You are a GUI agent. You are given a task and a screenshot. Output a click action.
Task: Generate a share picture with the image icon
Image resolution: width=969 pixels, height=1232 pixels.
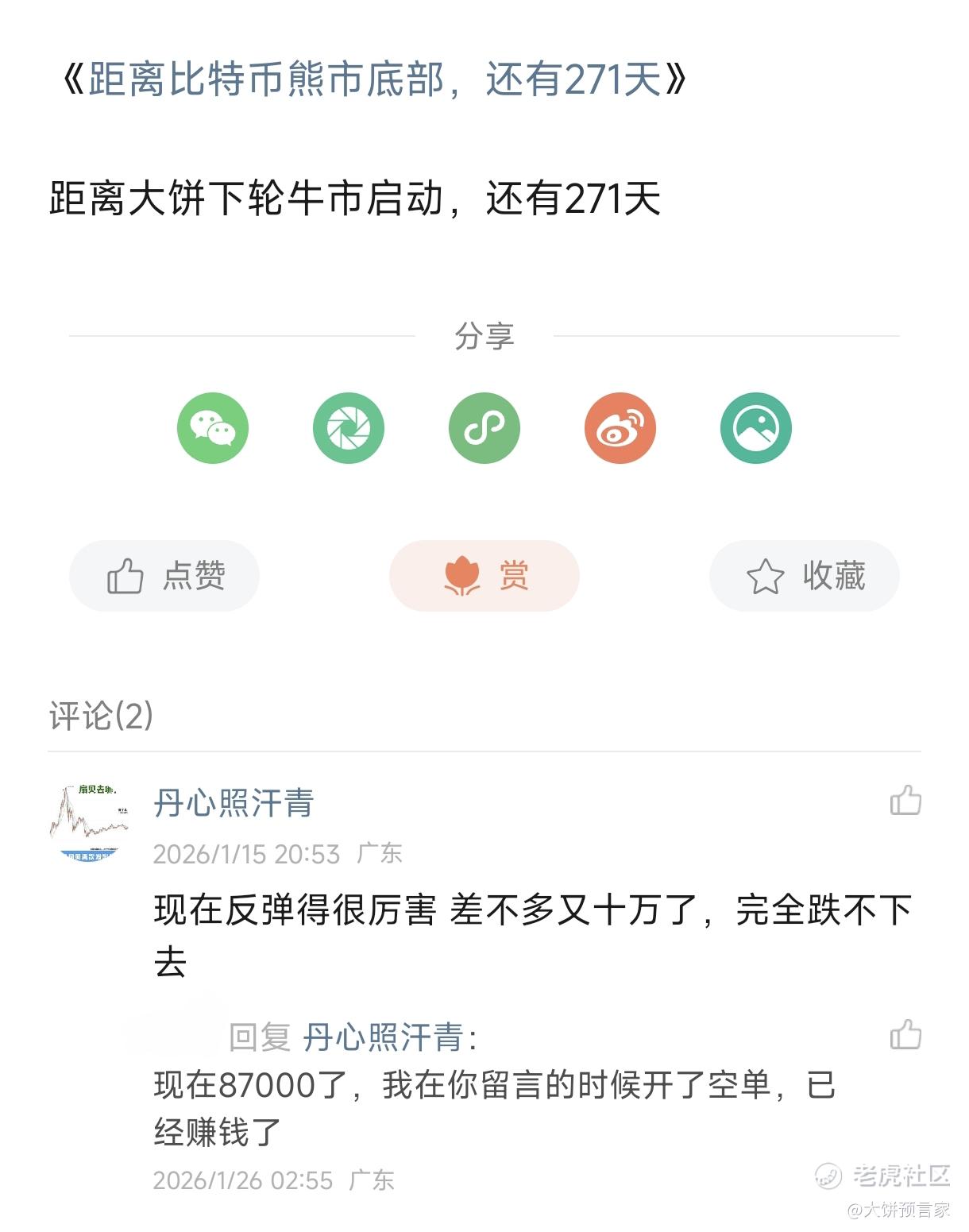tap(756, 428)
